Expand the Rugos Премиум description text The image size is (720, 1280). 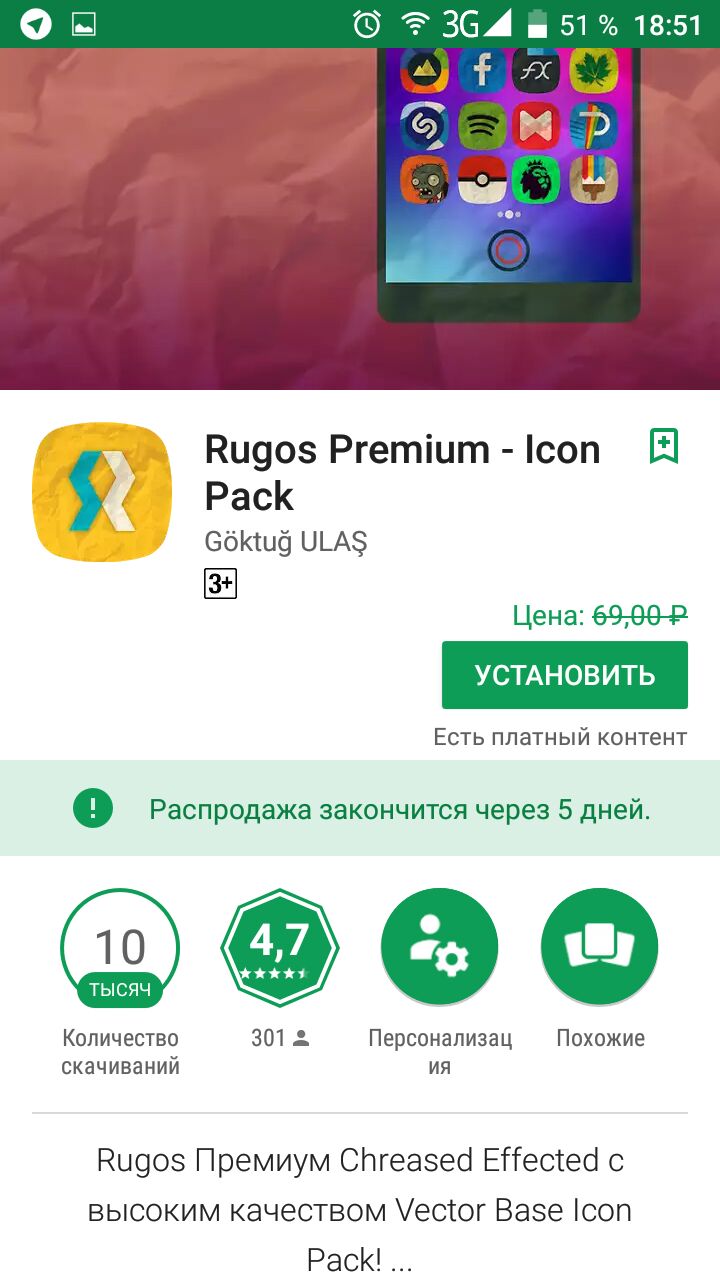point(360,1210)
